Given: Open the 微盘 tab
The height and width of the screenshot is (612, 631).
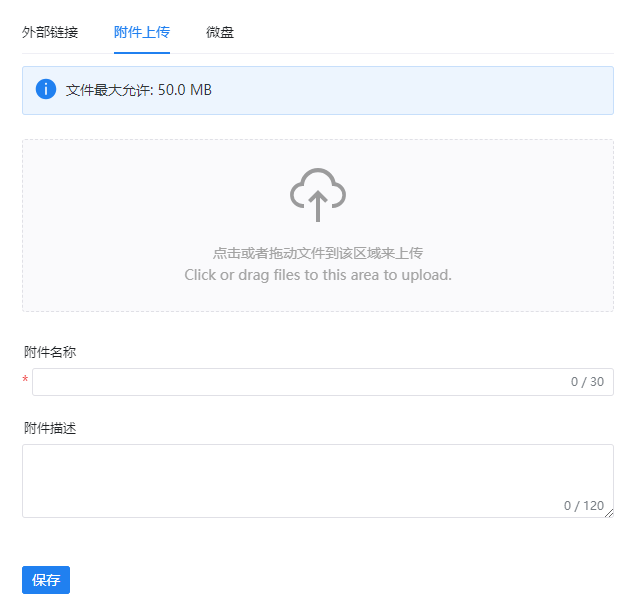Looking at the screenshot, I should point(220,32).
